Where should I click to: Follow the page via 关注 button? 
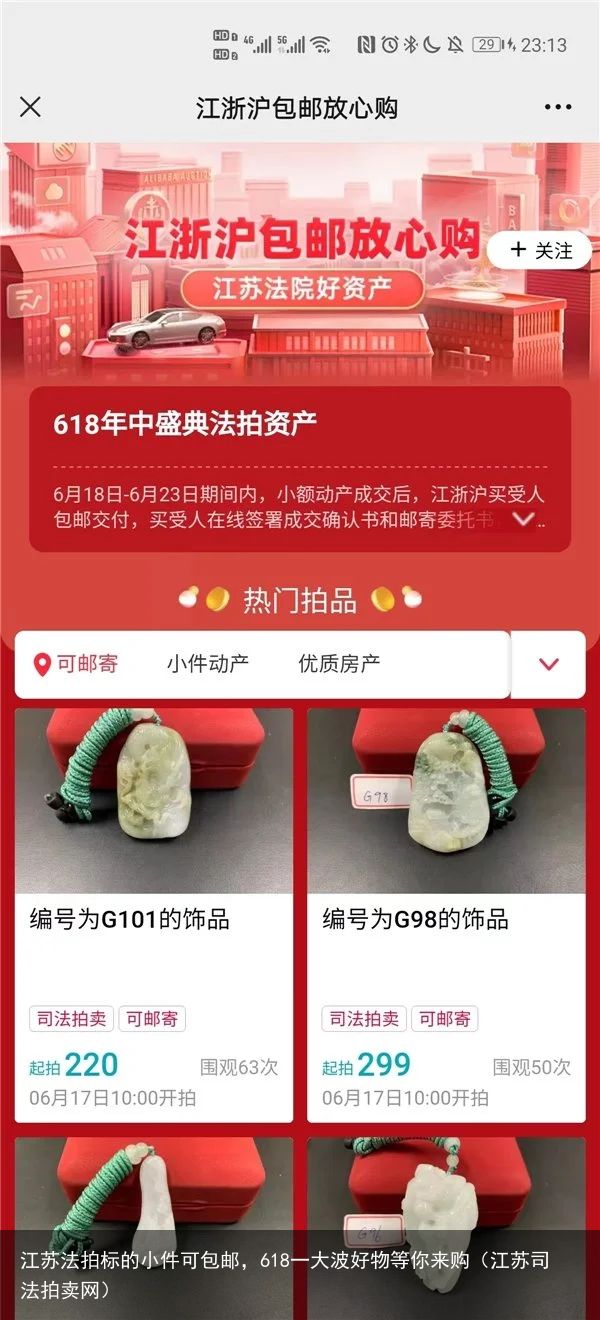pos(541,250)
